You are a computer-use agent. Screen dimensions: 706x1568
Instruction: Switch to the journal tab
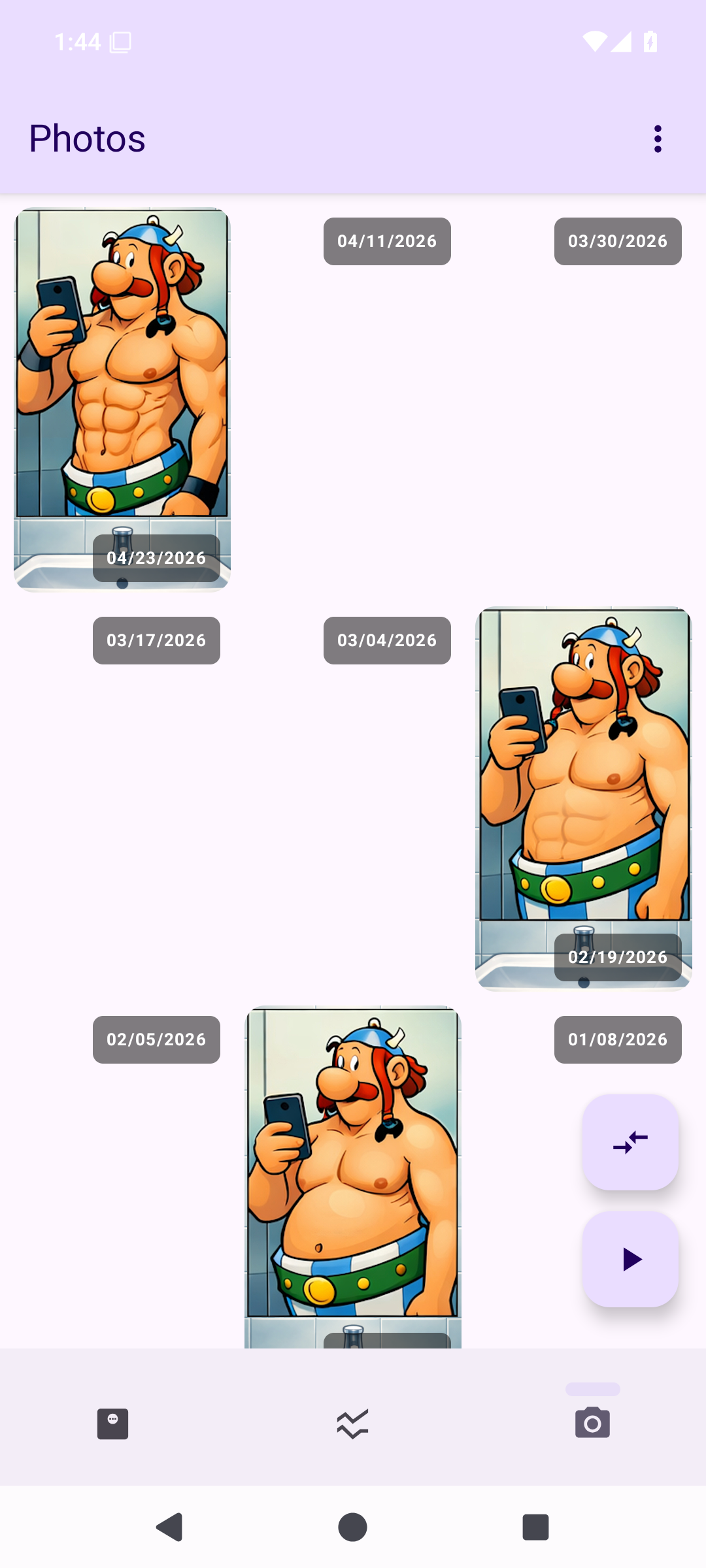[x=113, y=1424]
